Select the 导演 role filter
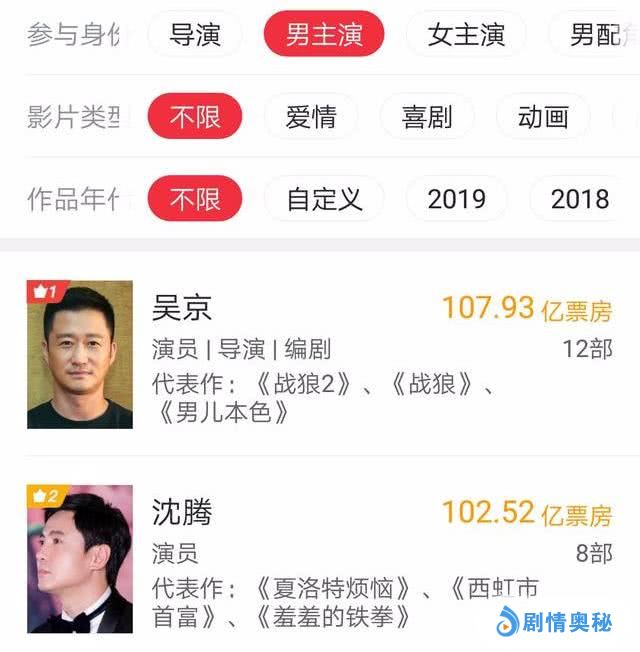 (x=195, y=35)
